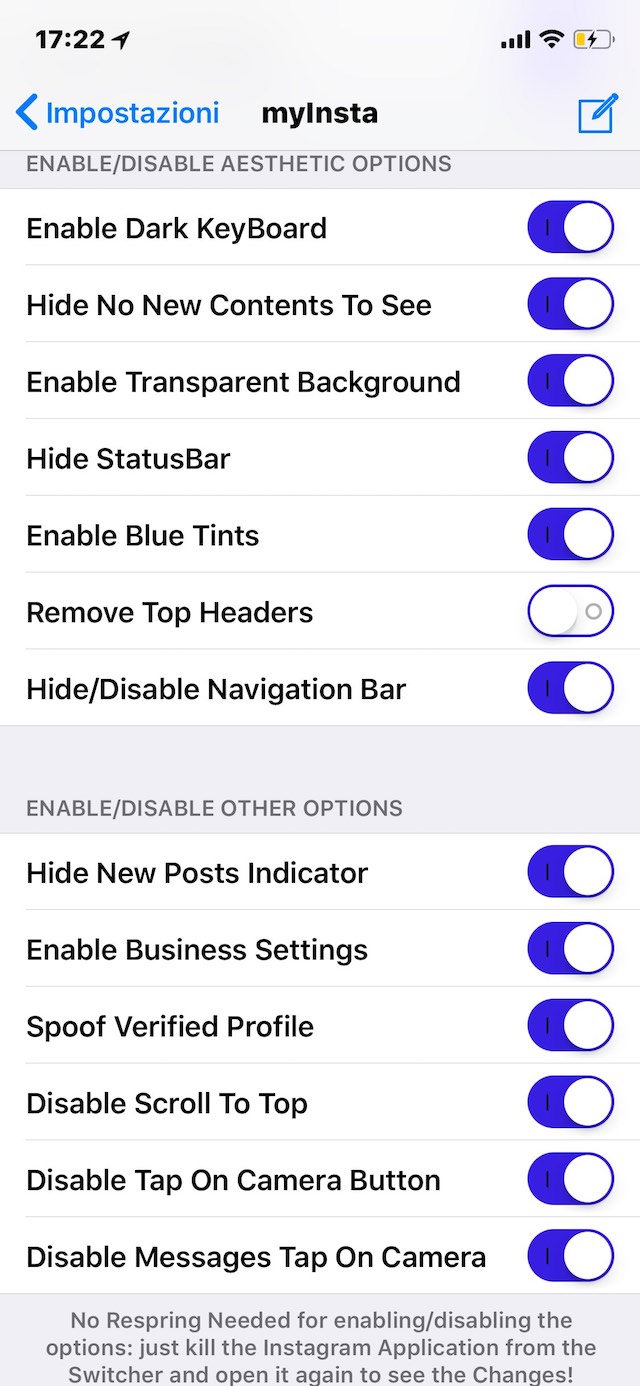Turn off Hide No New Contents To See
The image size is (640, 1386).
click(x=570, y=304)
